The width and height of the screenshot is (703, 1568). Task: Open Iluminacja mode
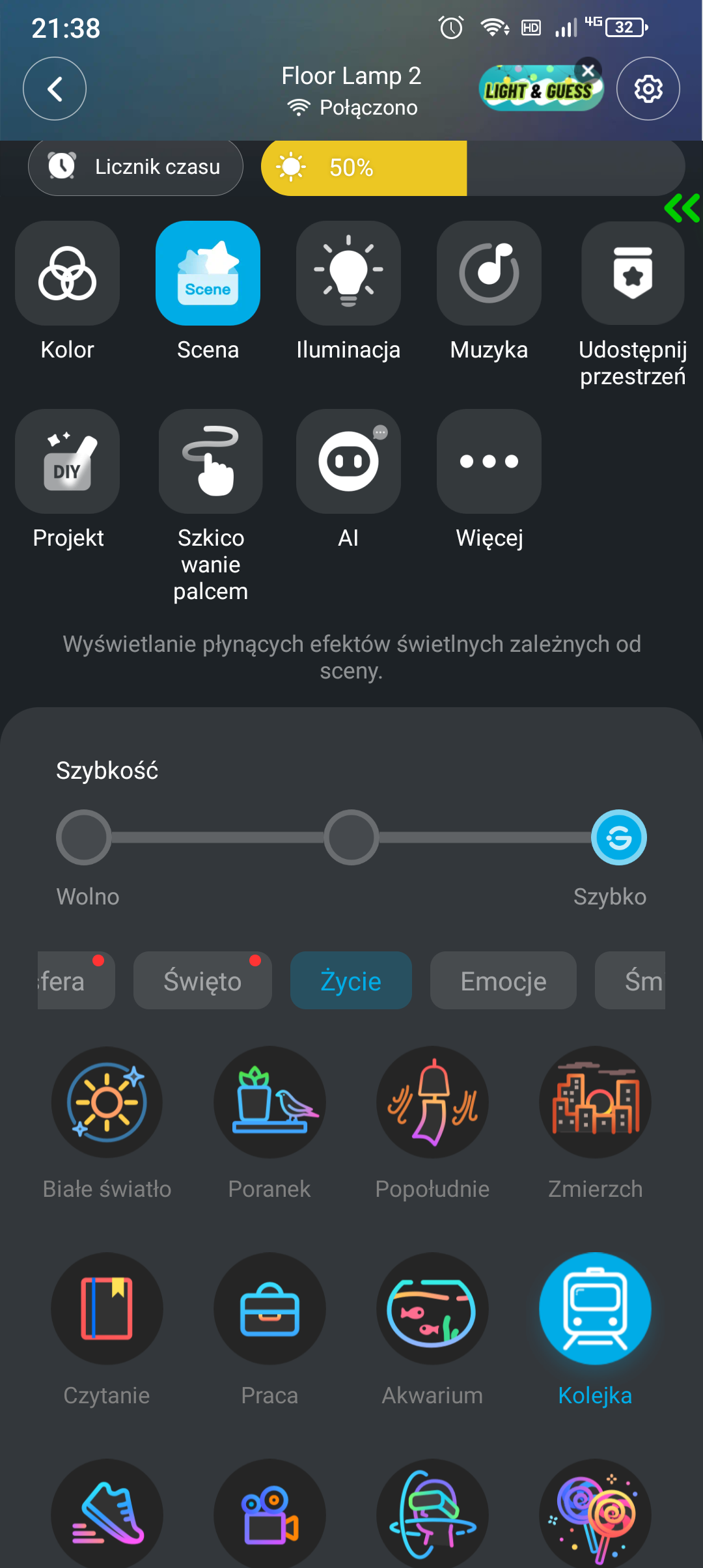coord(348,273)
